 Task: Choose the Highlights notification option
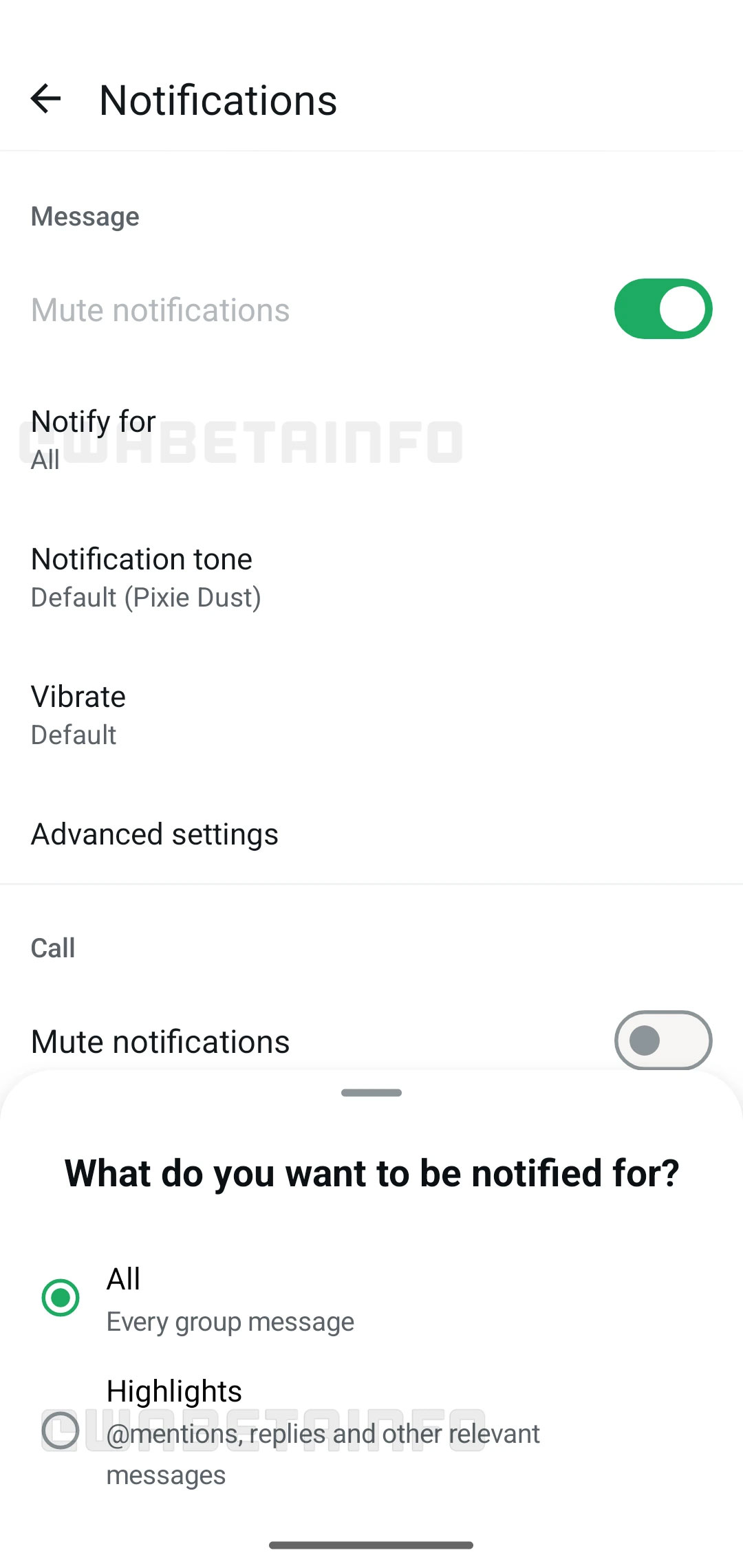(x=61, y=1430)
